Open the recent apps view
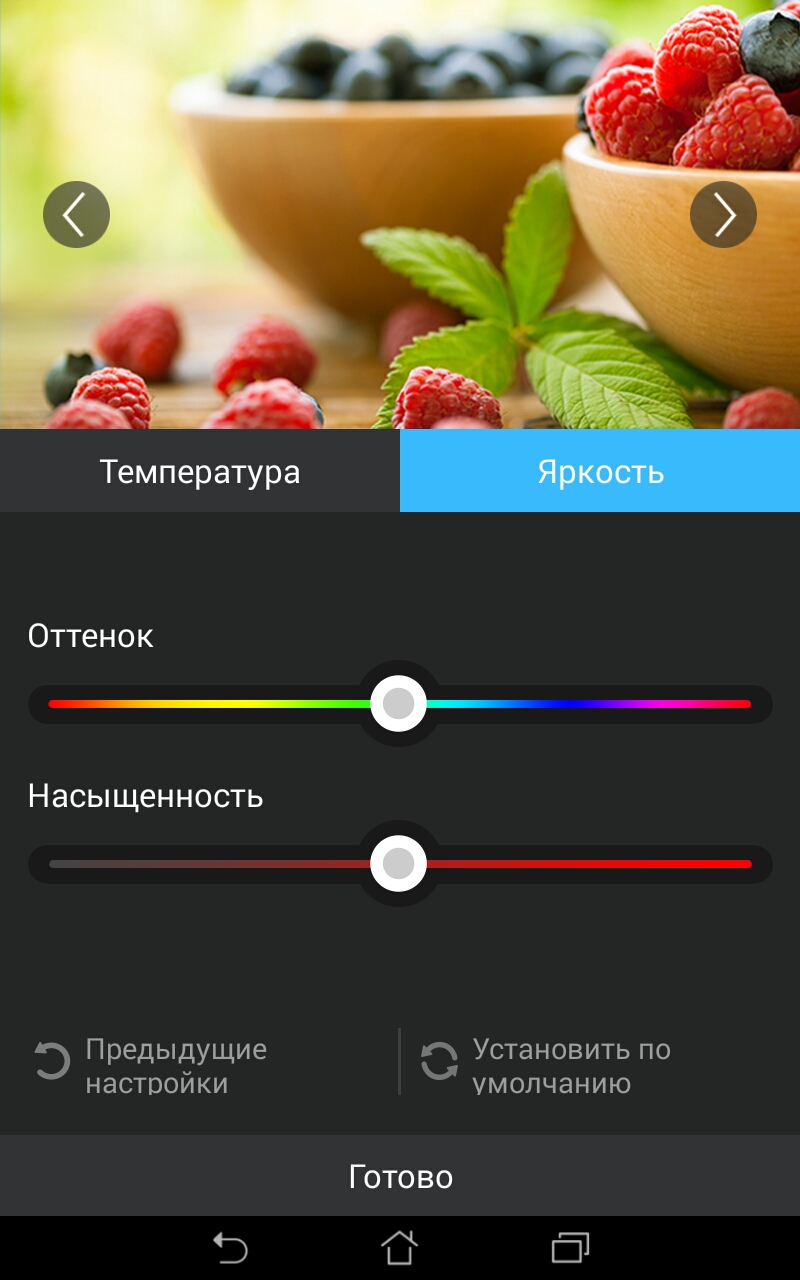 click(x=570, y=1248)
